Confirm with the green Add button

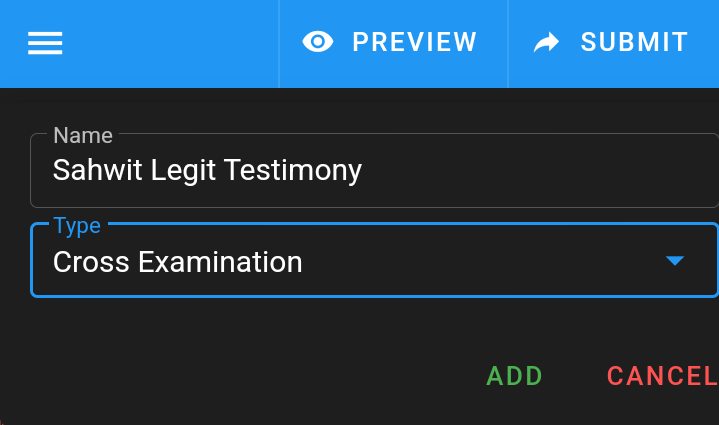point(514,376)
